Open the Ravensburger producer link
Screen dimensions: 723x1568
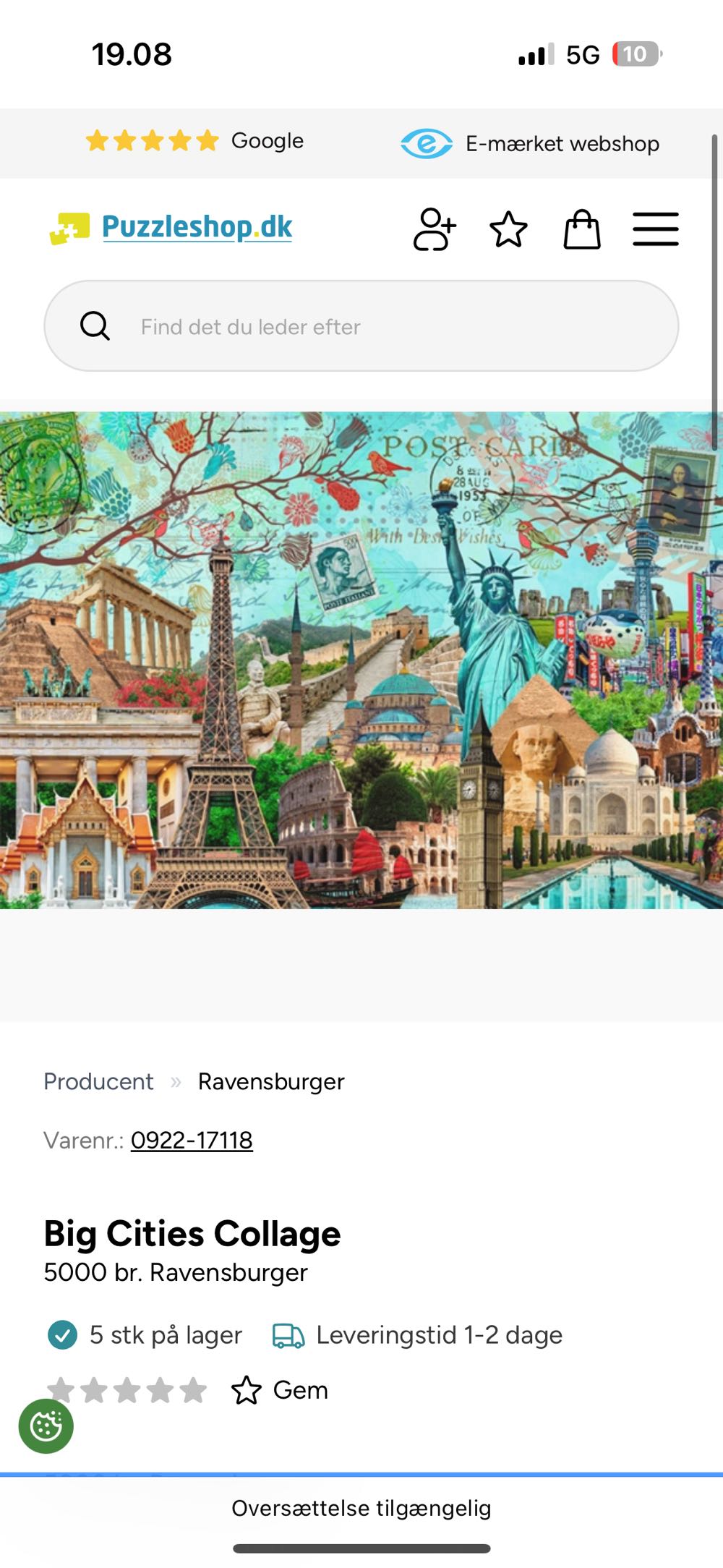(x=271, y=1081)
